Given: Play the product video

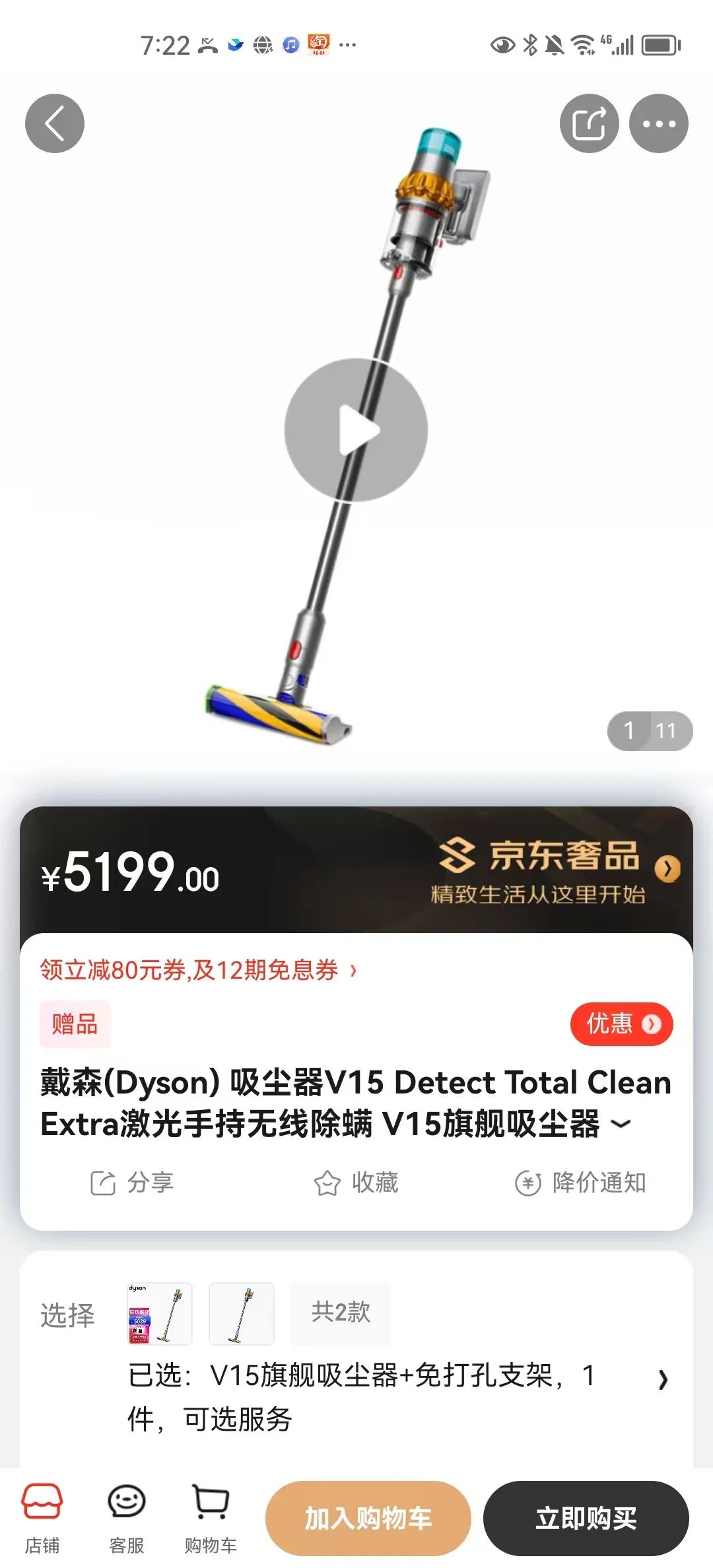Looking at the screenshot, I should [356, 430].
